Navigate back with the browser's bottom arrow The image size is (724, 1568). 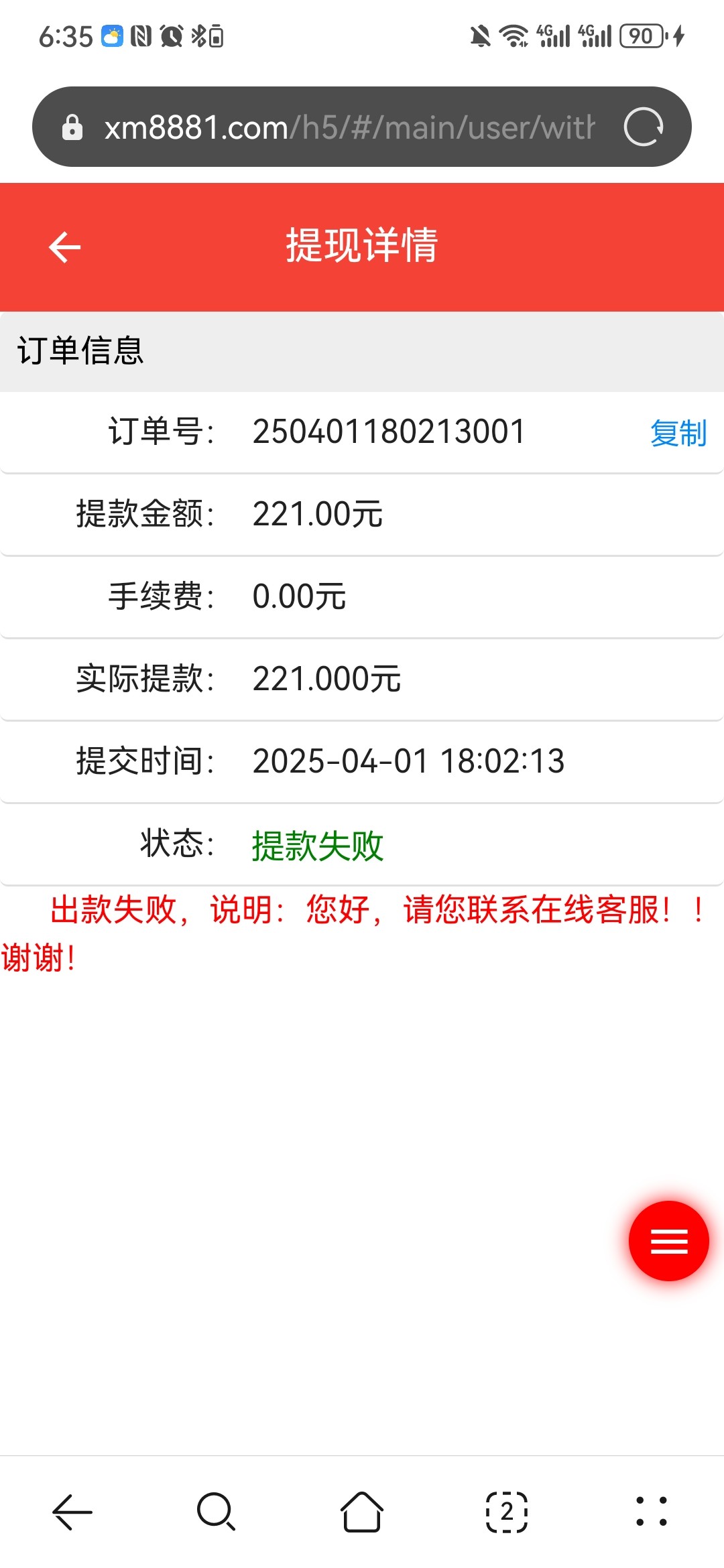72,1512
